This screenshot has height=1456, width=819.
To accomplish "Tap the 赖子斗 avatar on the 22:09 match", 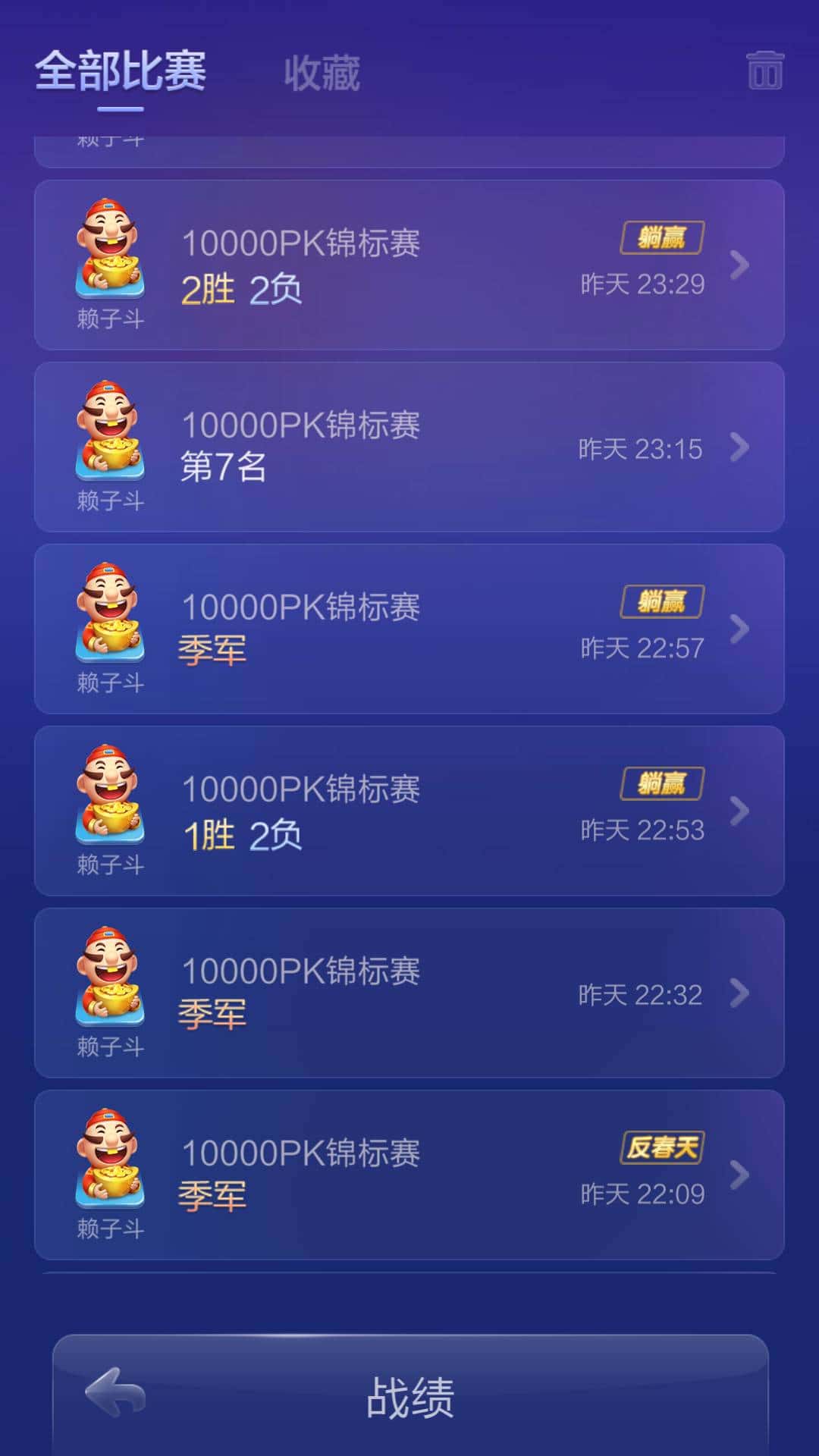I will pyautogui.click(x=111, y=1160).
